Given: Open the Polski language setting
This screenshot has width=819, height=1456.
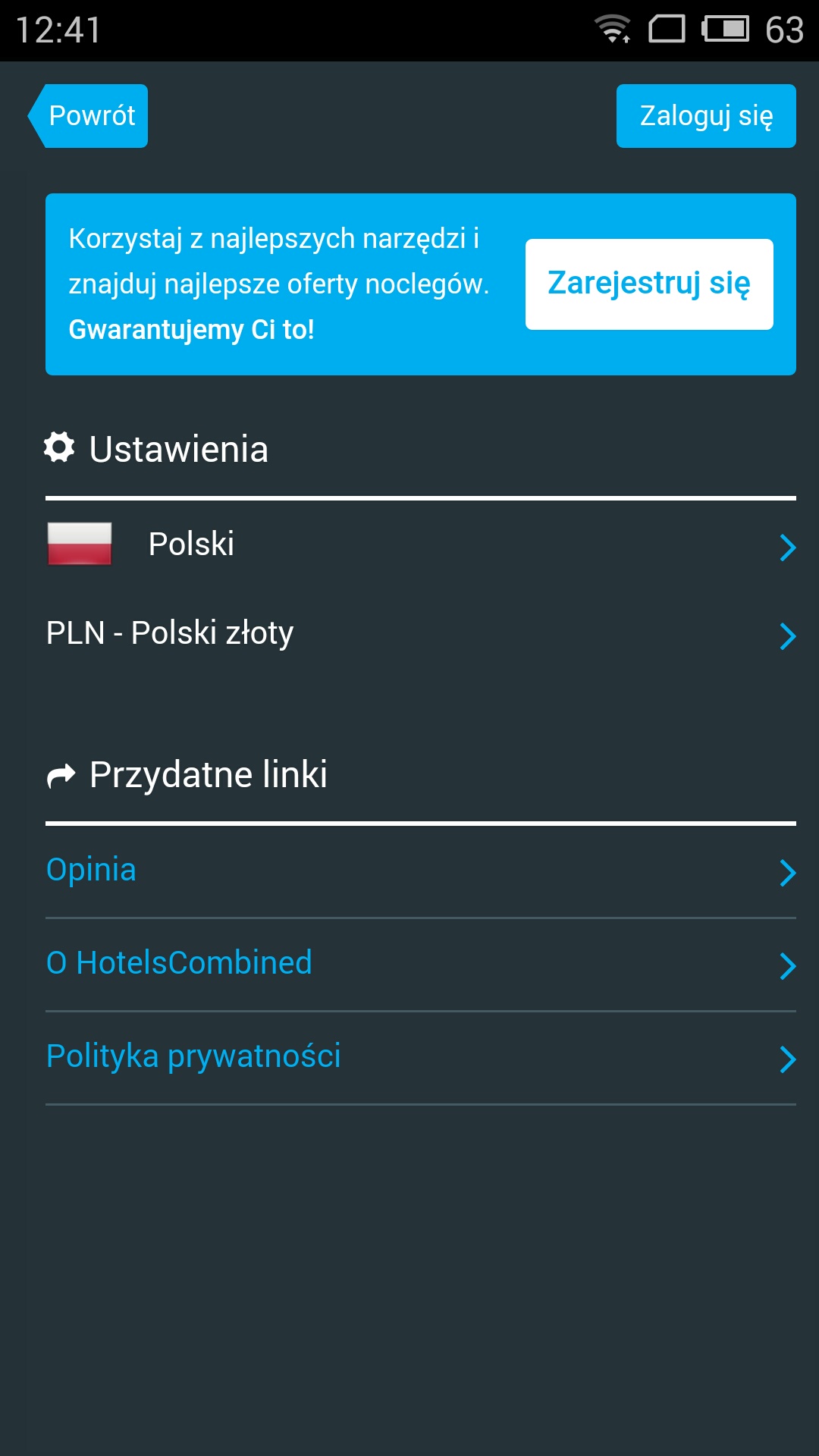Looking at the screenshot, I should [x=421, y=544].
